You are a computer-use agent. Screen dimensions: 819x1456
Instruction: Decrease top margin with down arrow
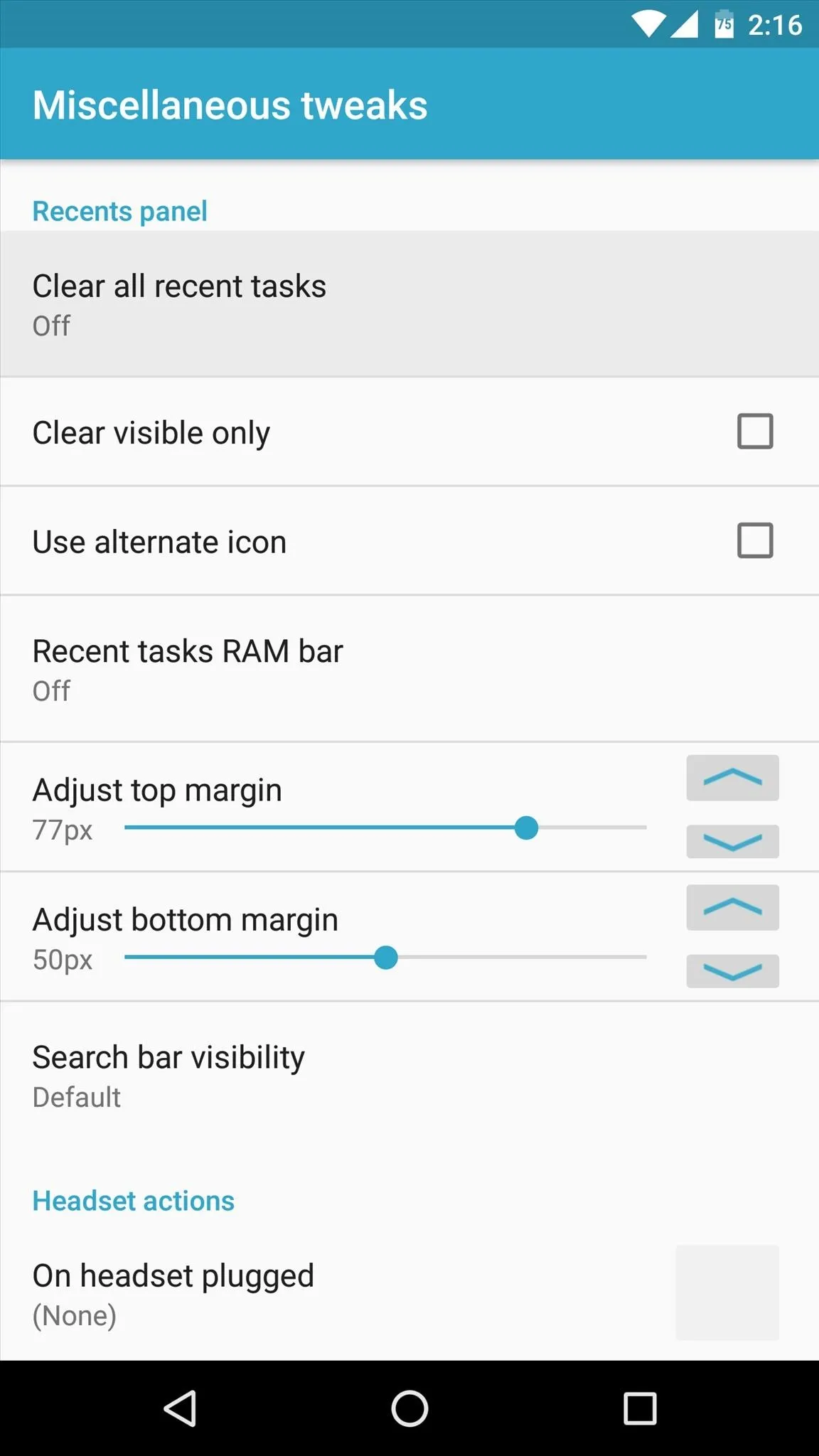pos(732,841)
